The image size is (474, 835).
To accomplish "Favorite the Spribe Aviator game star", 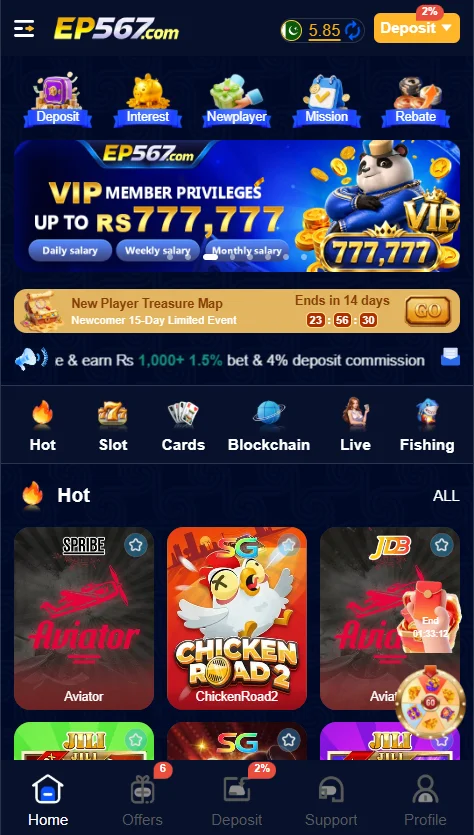I will click(x=136, y=545).
